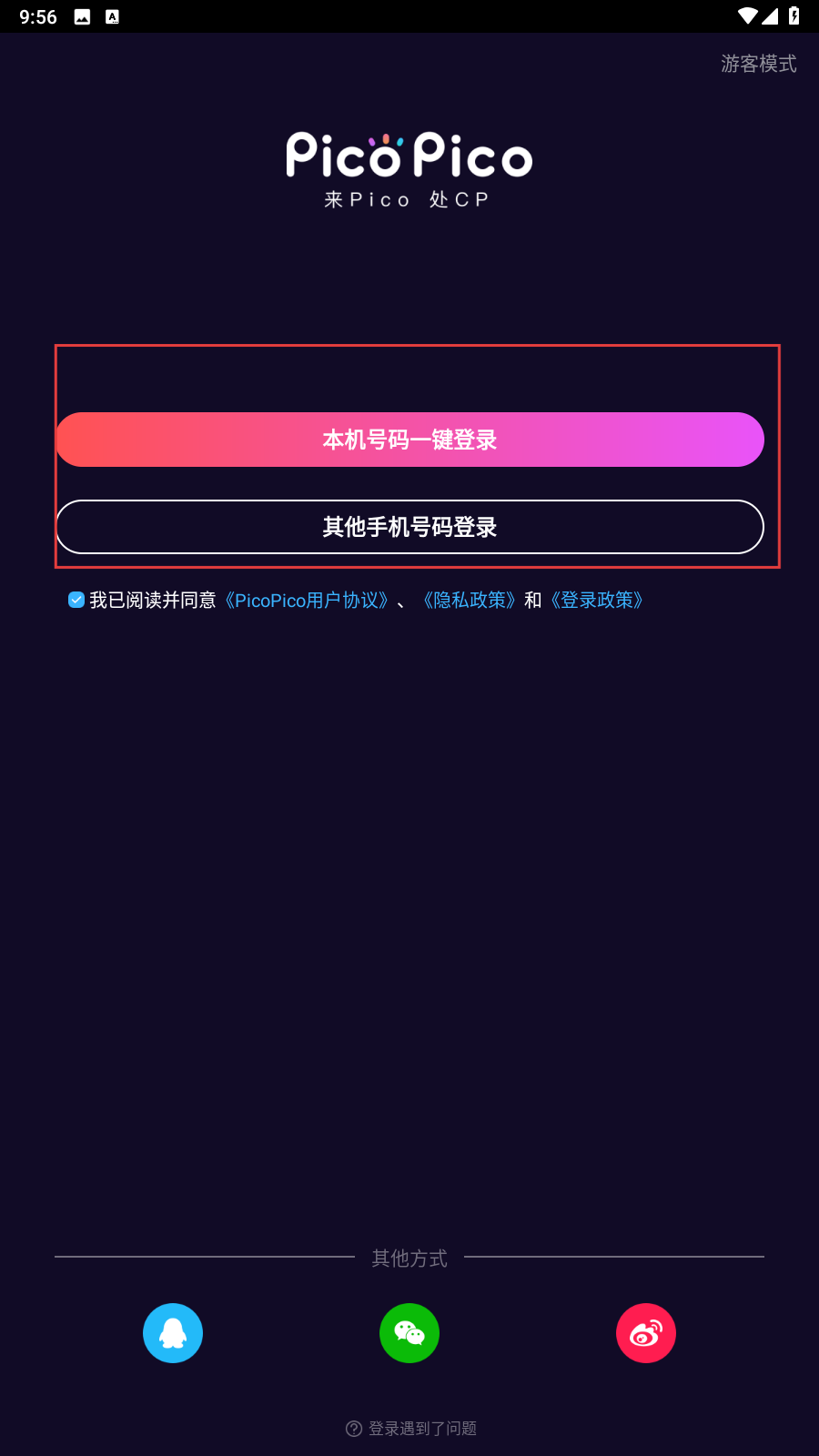819x1456 pixels.
Task: Sign in using the green WeChat icon
Action: coord(409,1333)
